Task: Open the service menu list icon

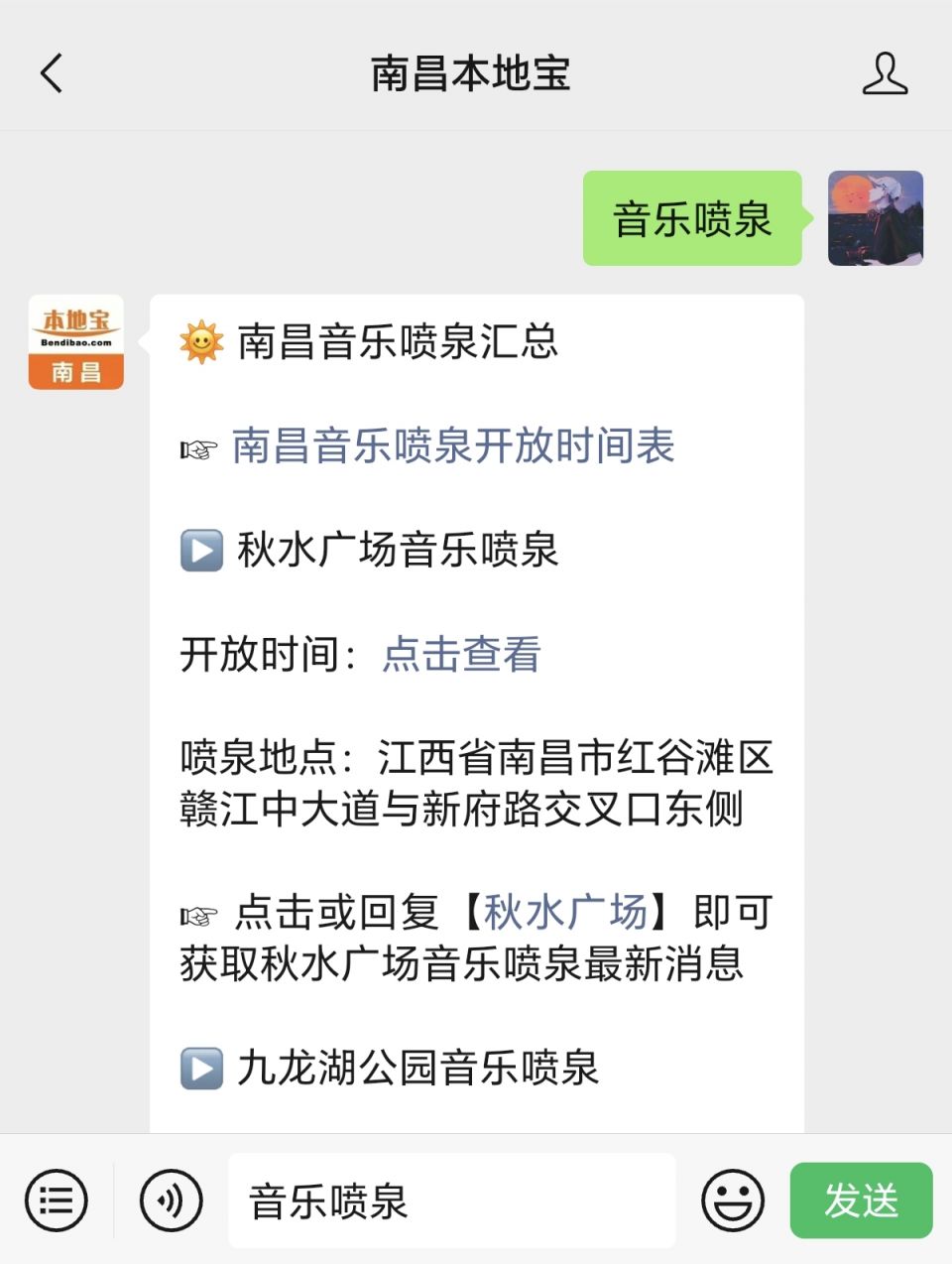Action: click(x=57, y=1201)
